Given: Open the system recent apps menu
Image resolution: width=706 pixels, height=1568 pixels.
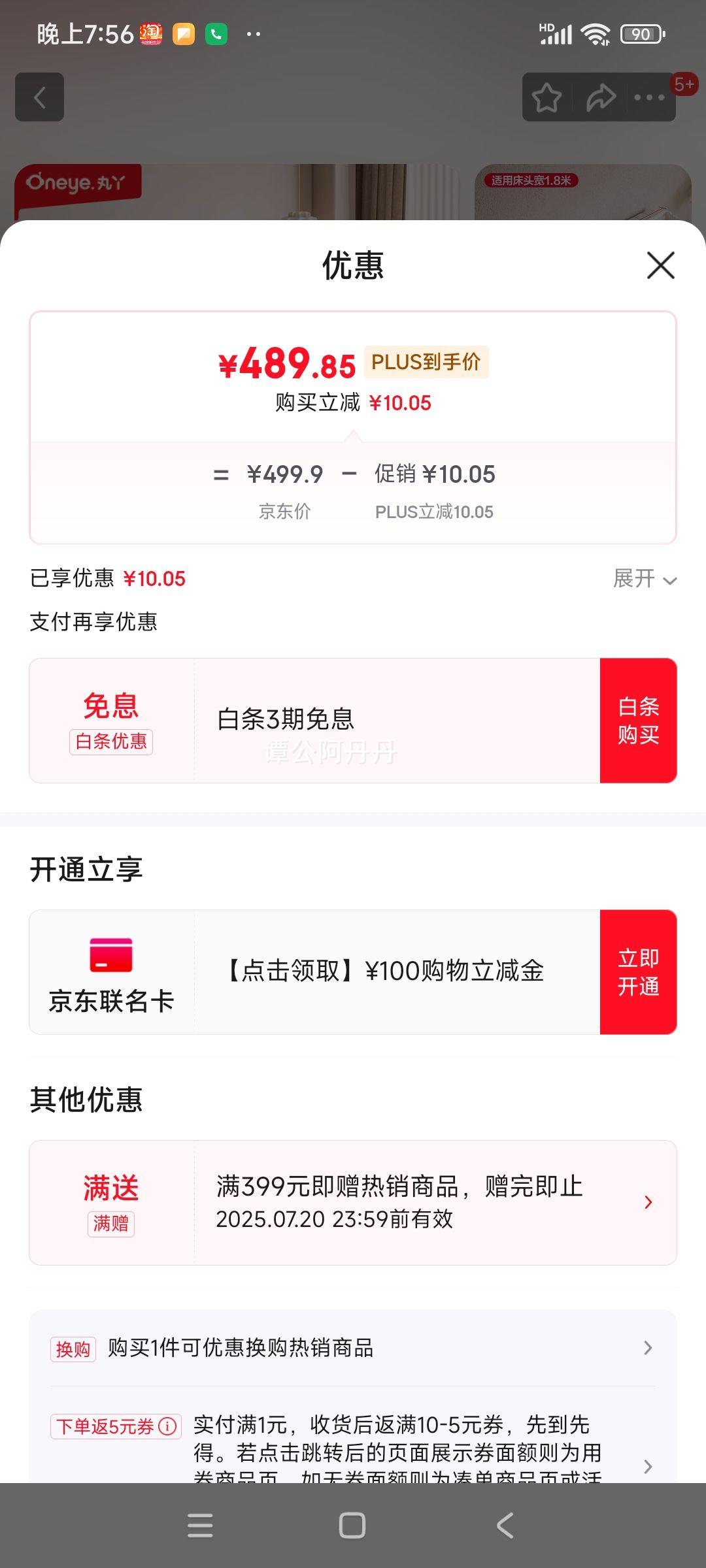Looking at the screenshot, I should coord(200,1526).
